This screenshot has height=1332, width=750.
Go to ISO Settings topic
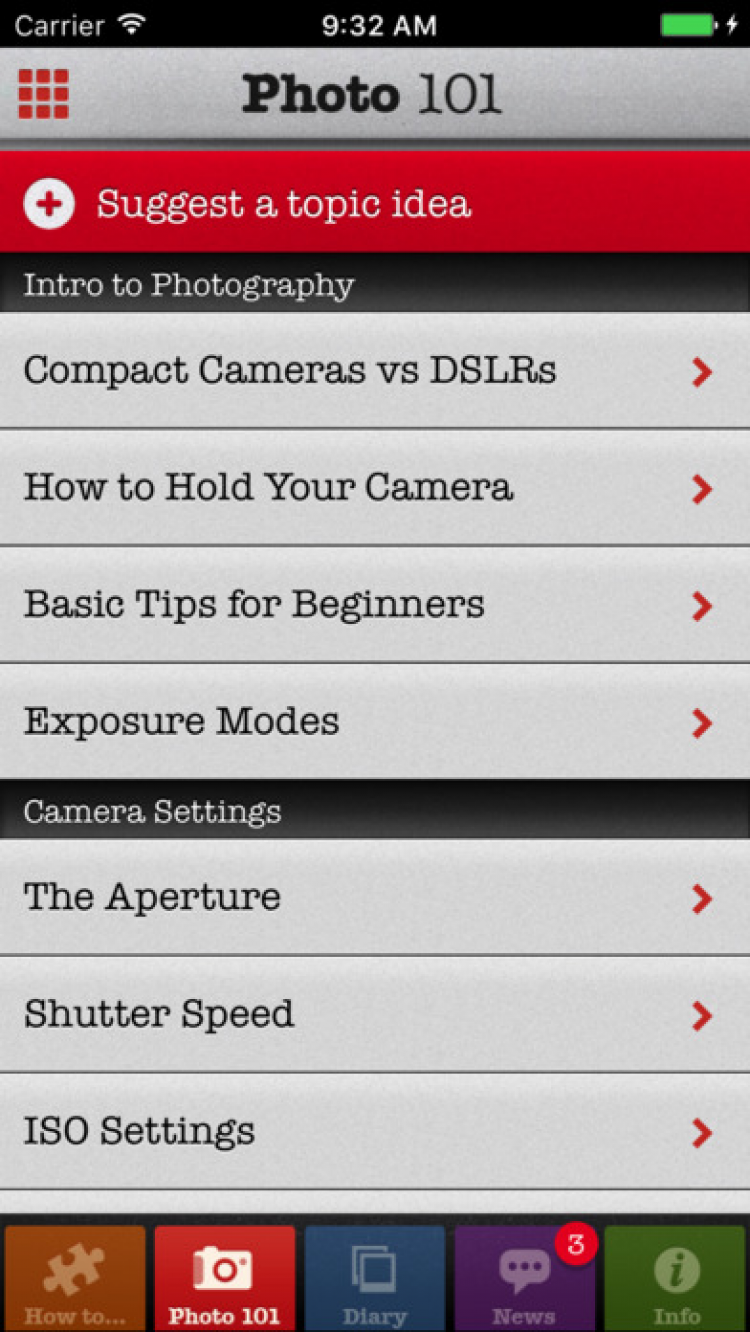coord(375,1132)
